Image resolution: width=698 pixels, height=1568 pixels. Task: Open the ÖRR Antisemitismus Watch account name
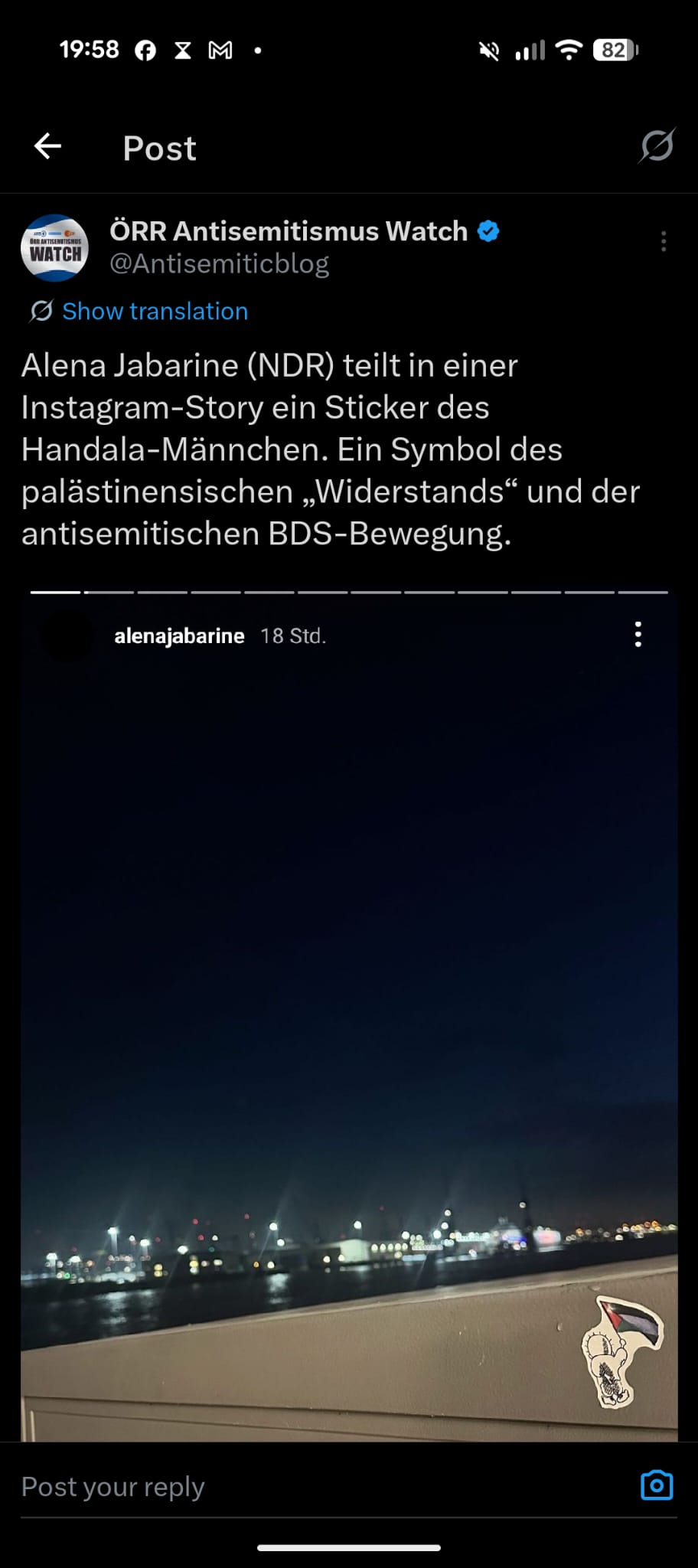[289, 231]
